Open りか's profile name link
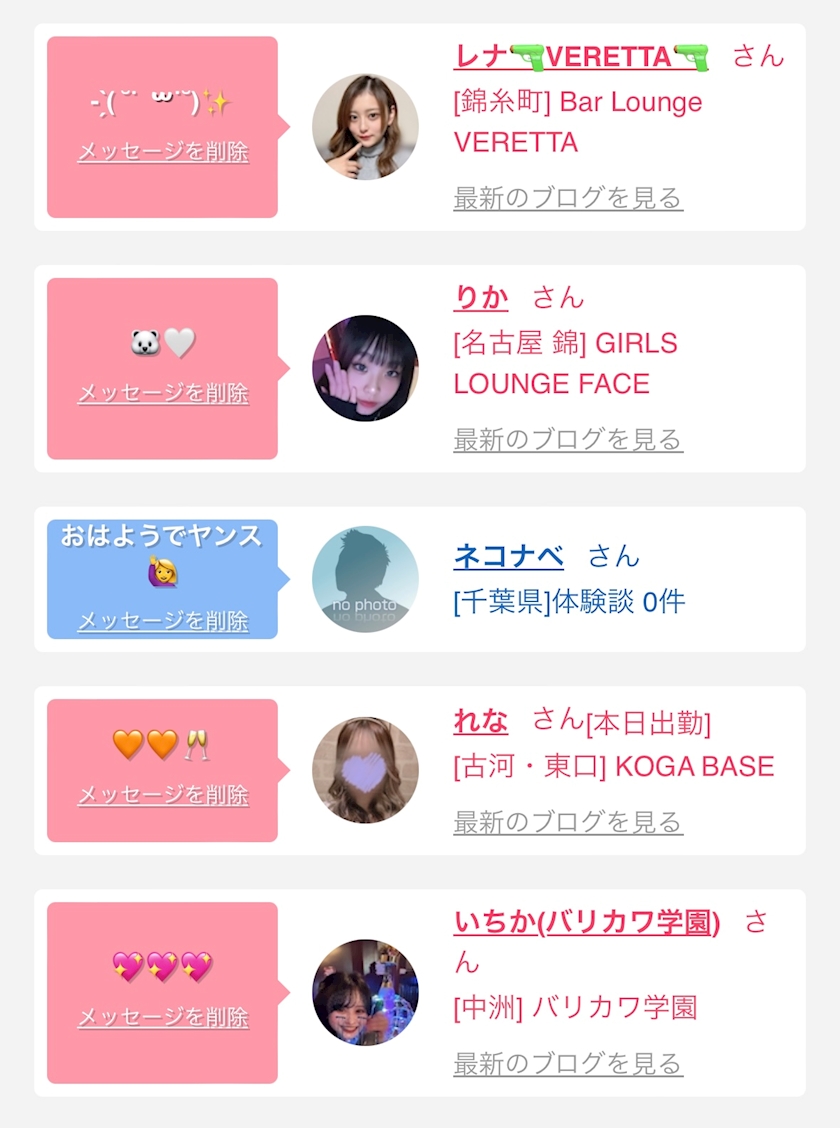840x1128 pixels. click(x=481, y=298)
